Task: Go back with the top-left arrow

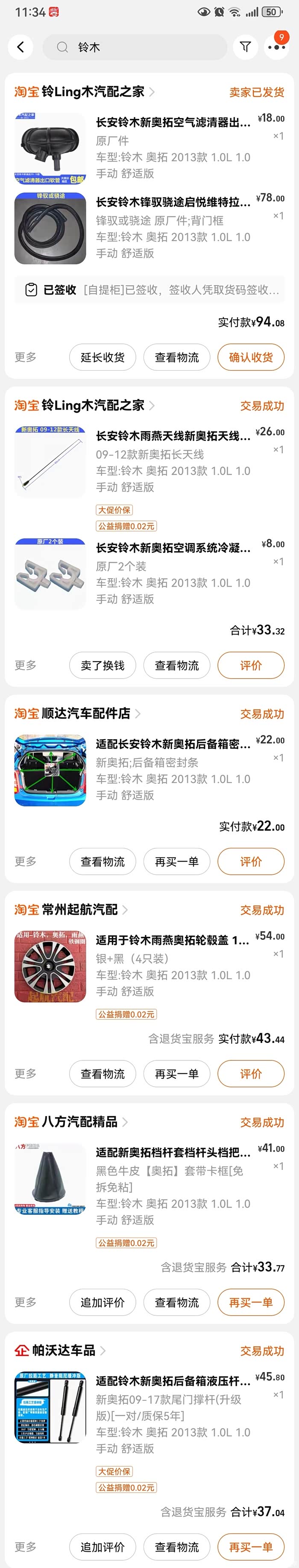Action: [21, 47]
